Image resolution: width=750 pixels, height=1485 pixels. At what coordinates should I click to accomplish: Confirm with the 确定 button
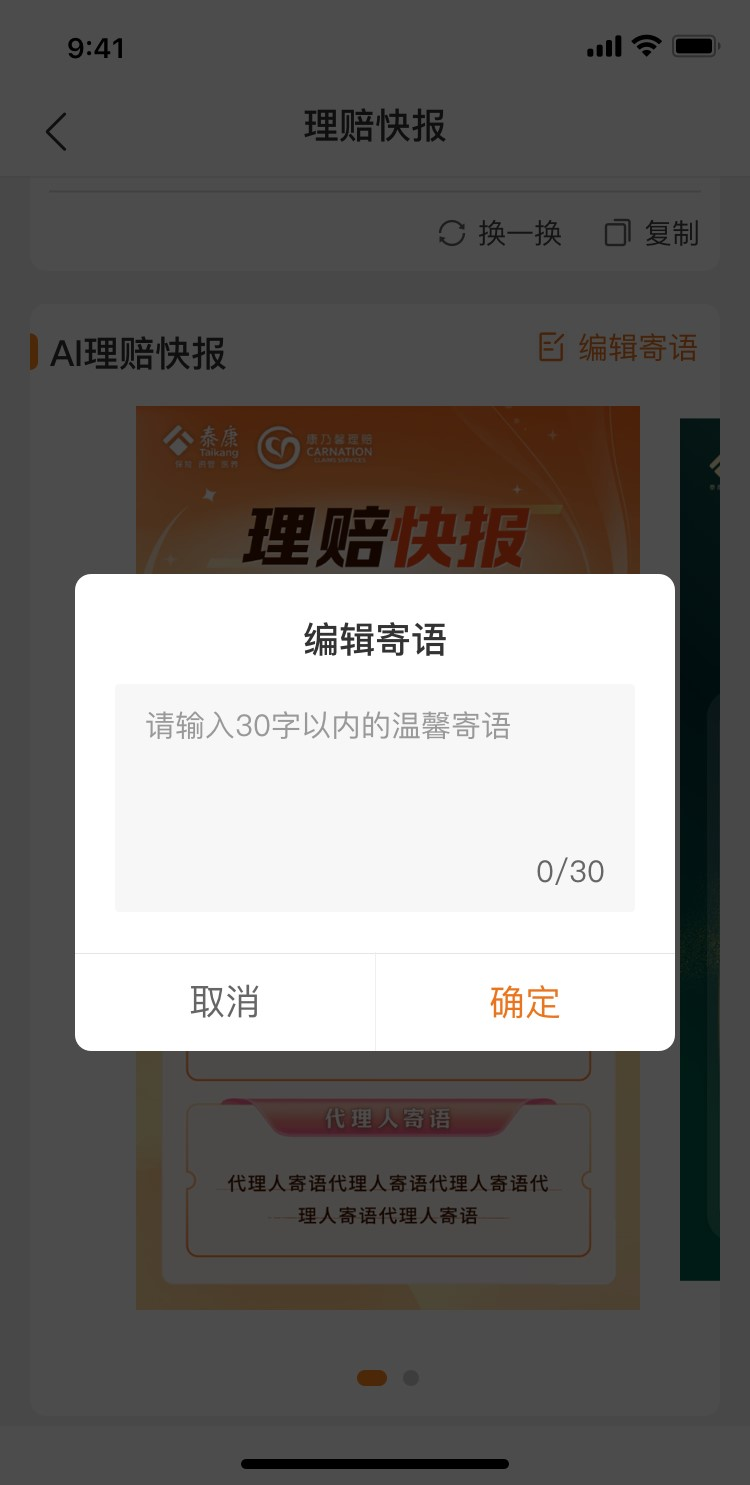click(x=525, y=1002)
